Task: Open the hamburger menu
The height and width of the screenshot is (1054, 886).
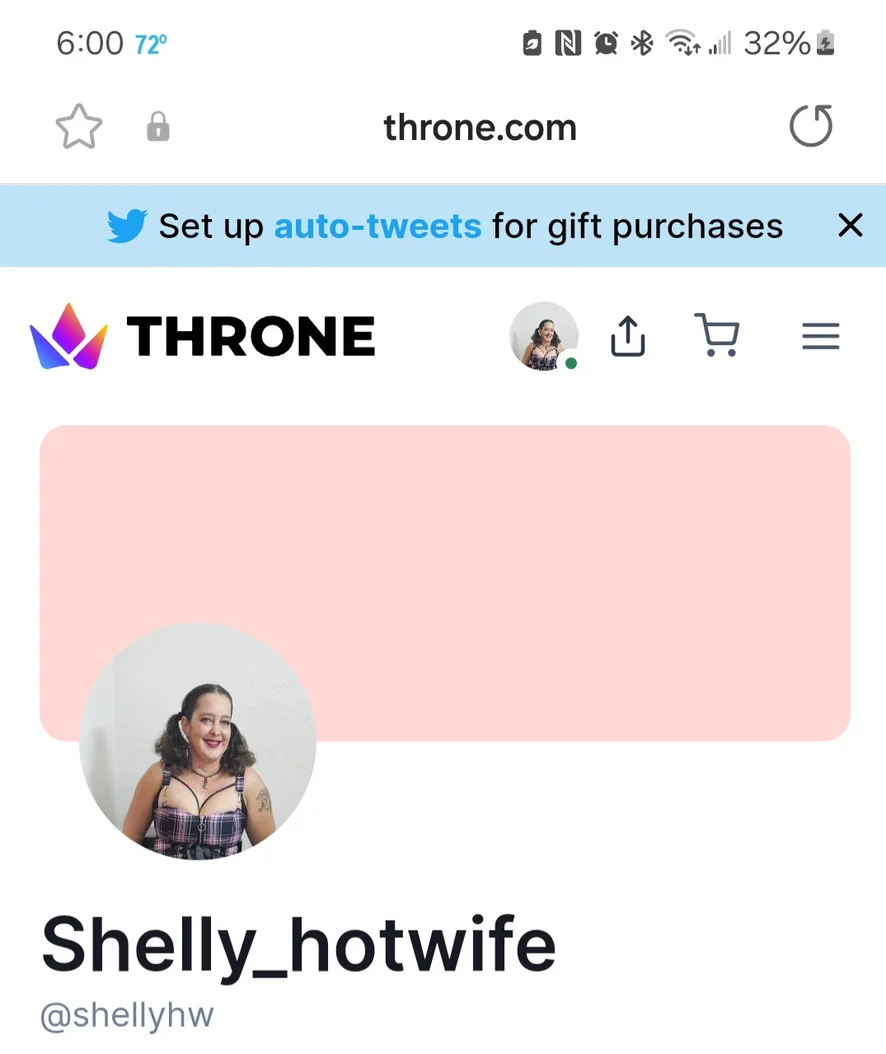Action: pos(820,336)
